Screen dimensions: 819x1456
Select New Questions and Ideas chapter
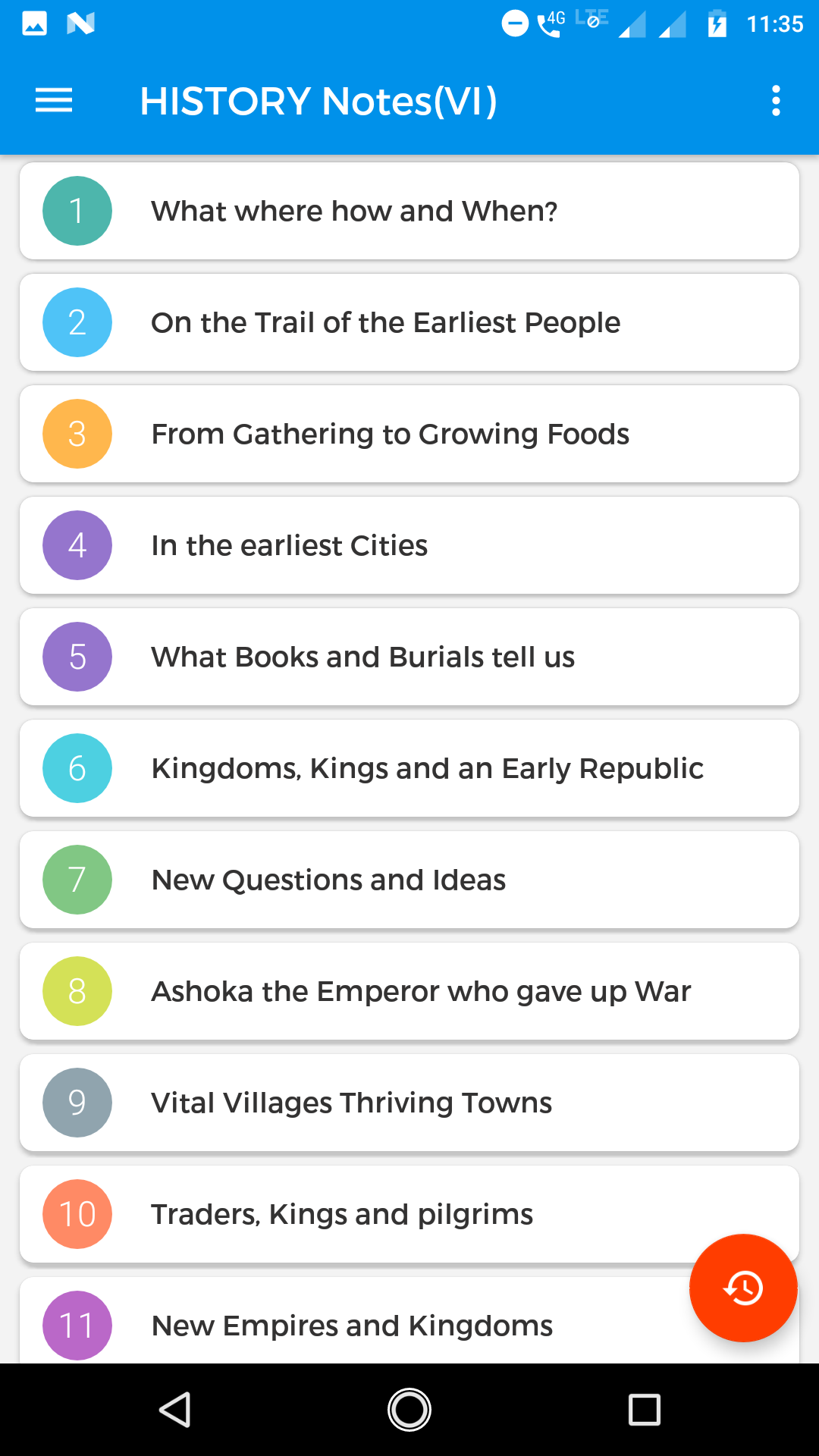click(x=409, y=880)
